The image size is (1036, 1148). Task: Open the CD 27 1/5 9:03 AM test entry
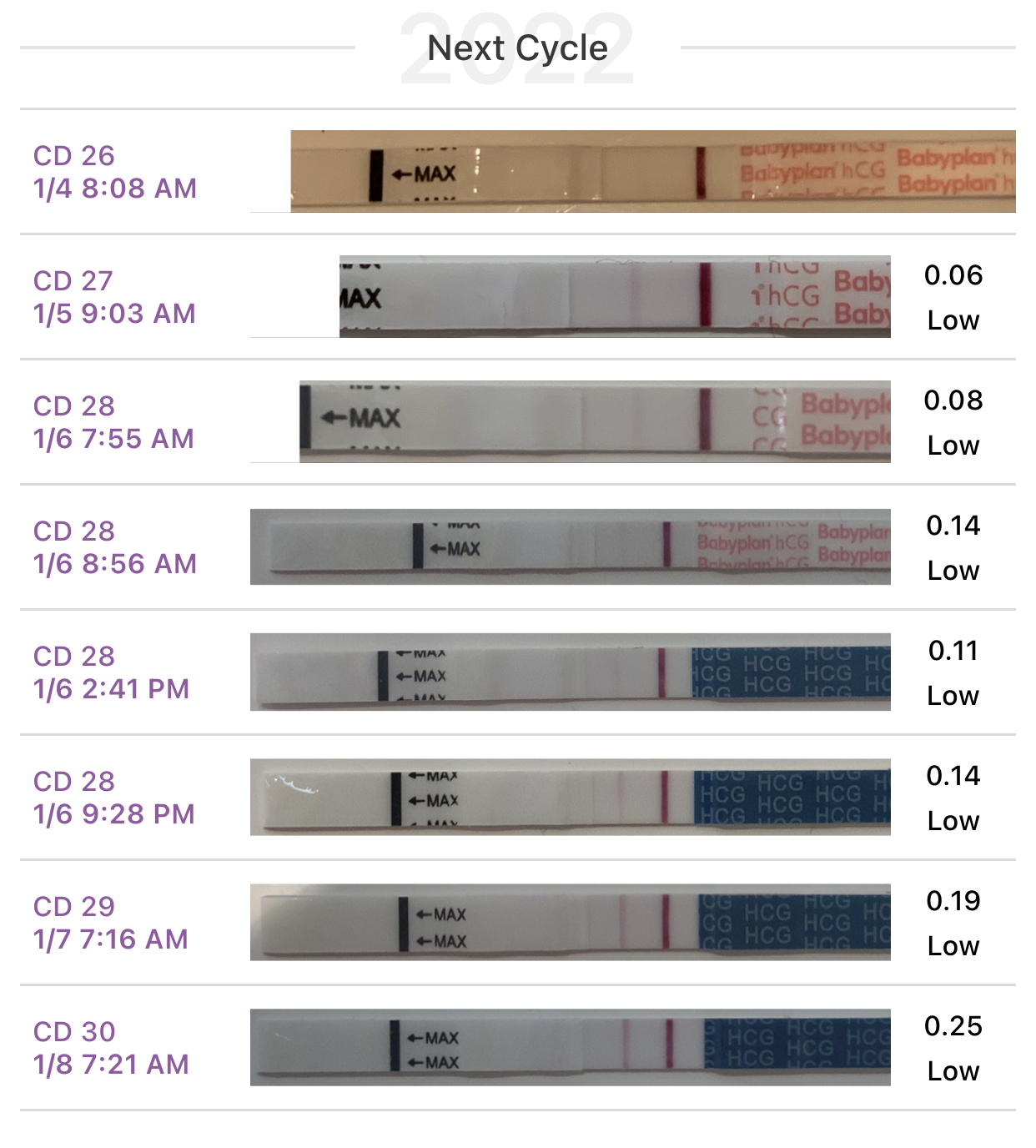tap(114, 297)
